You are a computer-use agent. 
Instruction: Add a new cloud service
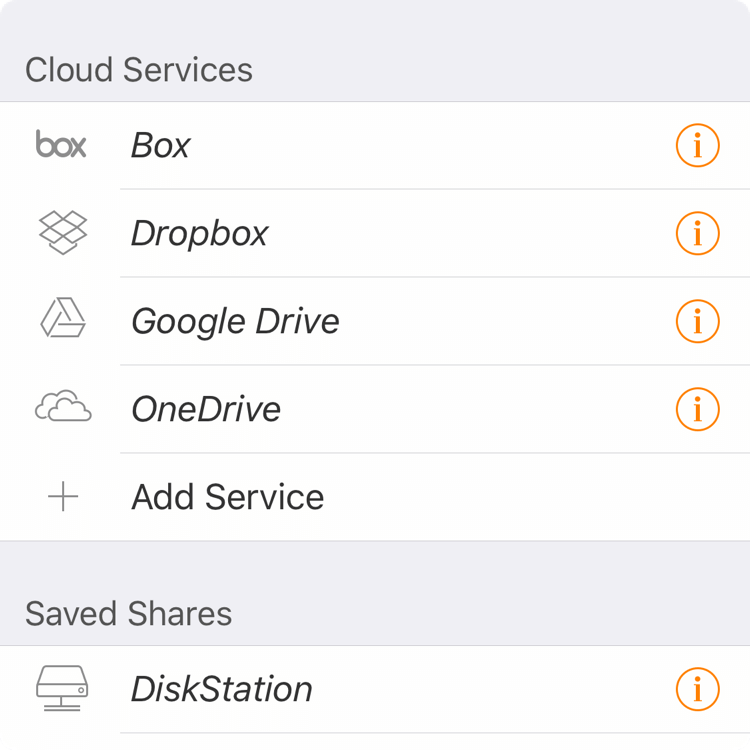(x=227, y=497)
